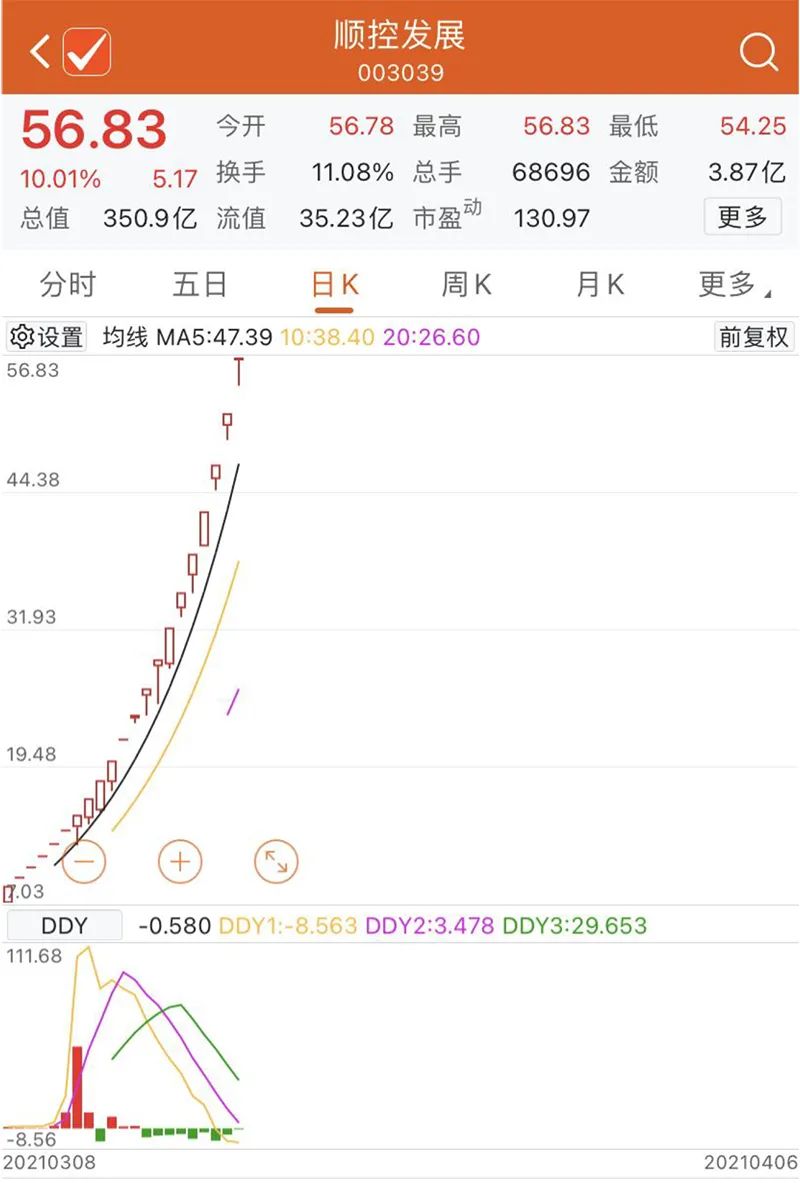Expand the 更多 chart period dropdown

(734, 285)
